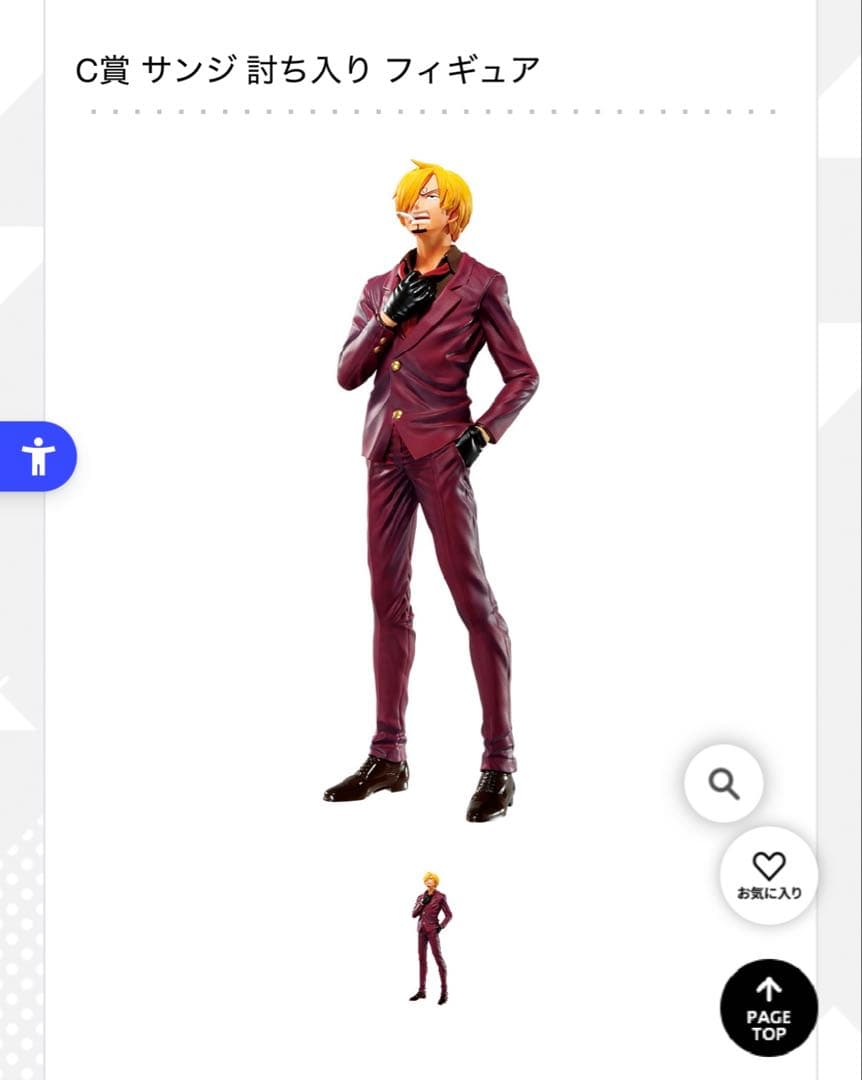The image size is (862, 1080).
Task: Add figure to お気に入り favorites
Action: point(769,875)
